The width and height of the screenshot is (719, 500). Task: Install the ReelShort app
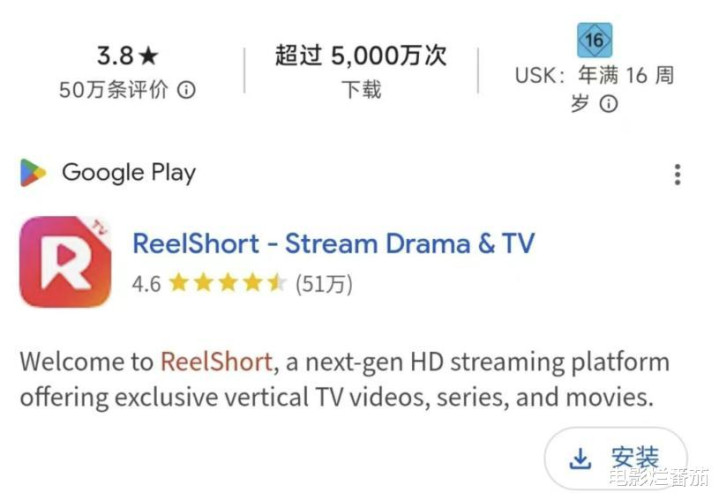click(x=615, y=459)
